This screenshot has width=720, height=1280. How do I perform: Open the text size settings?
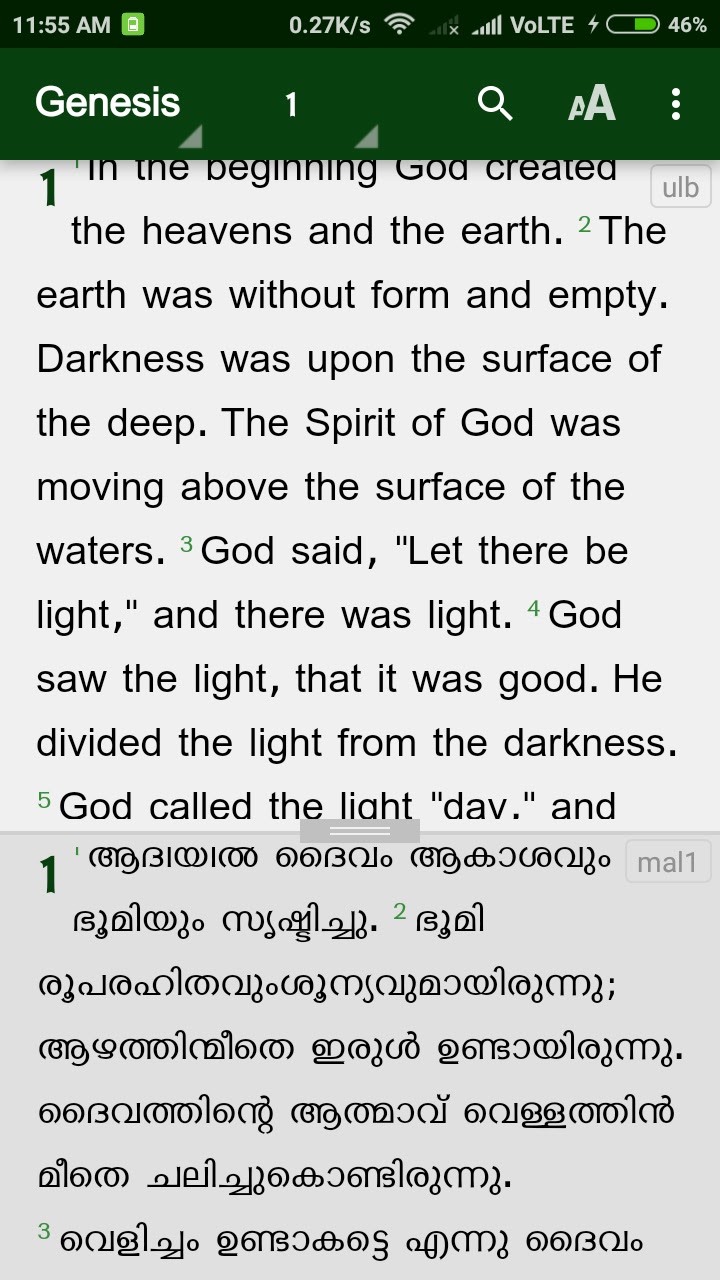pyautogui.click(x=592, y=103)
